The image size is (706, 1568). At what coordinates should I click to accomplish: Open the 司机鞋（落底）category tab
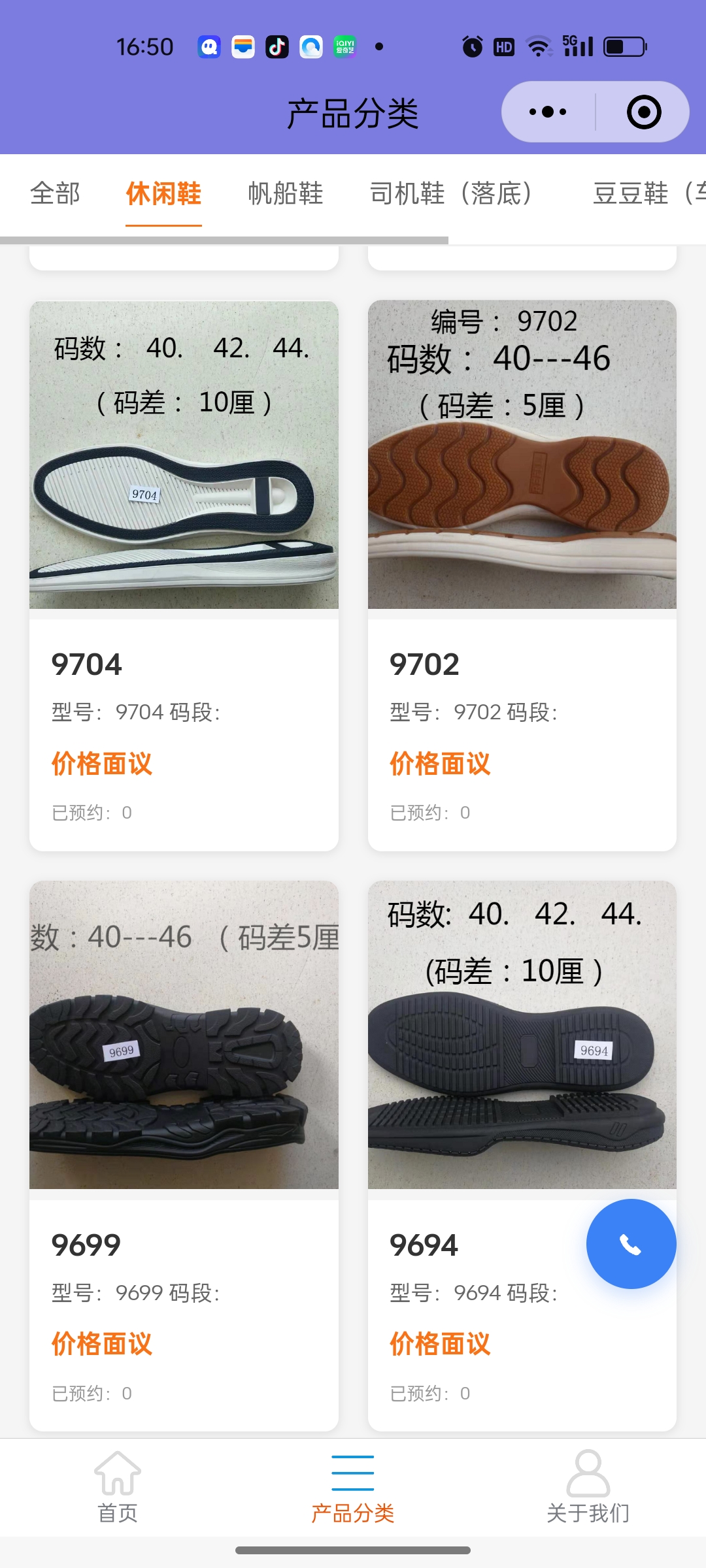[451, 193]
